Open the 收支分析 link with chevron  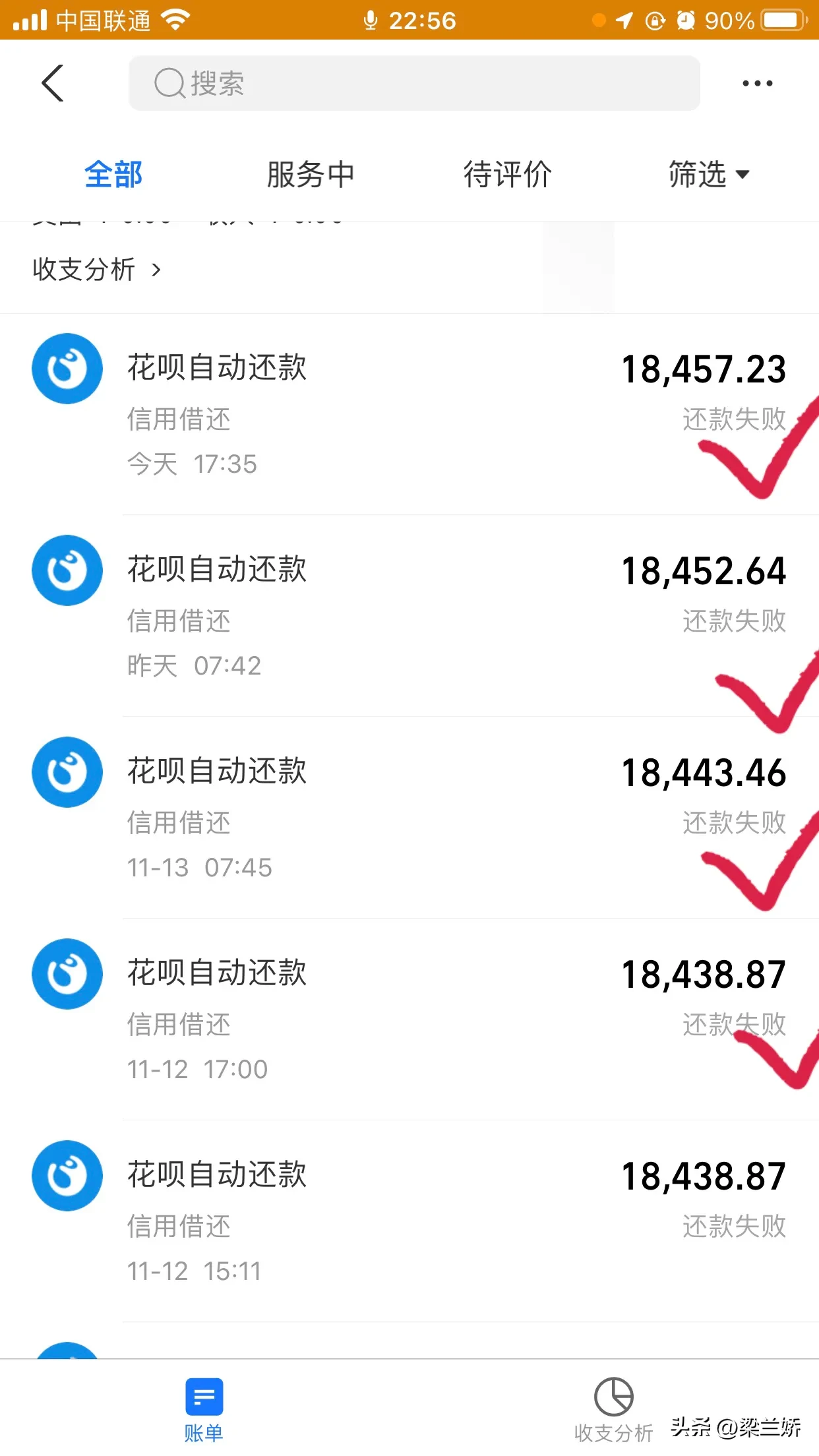click(97, 269)
